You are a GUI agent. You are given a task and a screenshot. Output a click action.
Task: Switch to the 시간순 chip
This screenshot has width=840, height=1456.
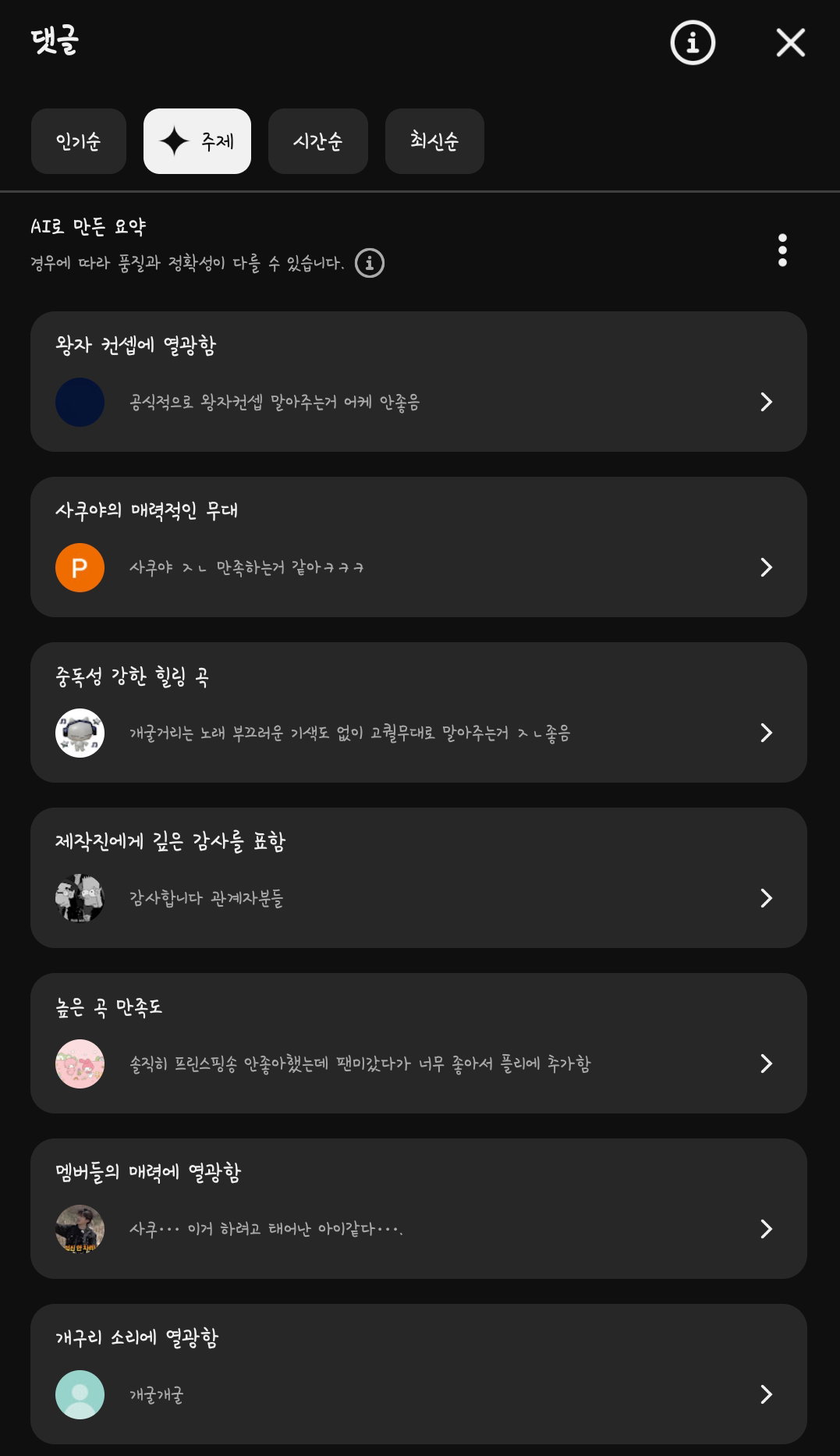click(x=318, y=141)
